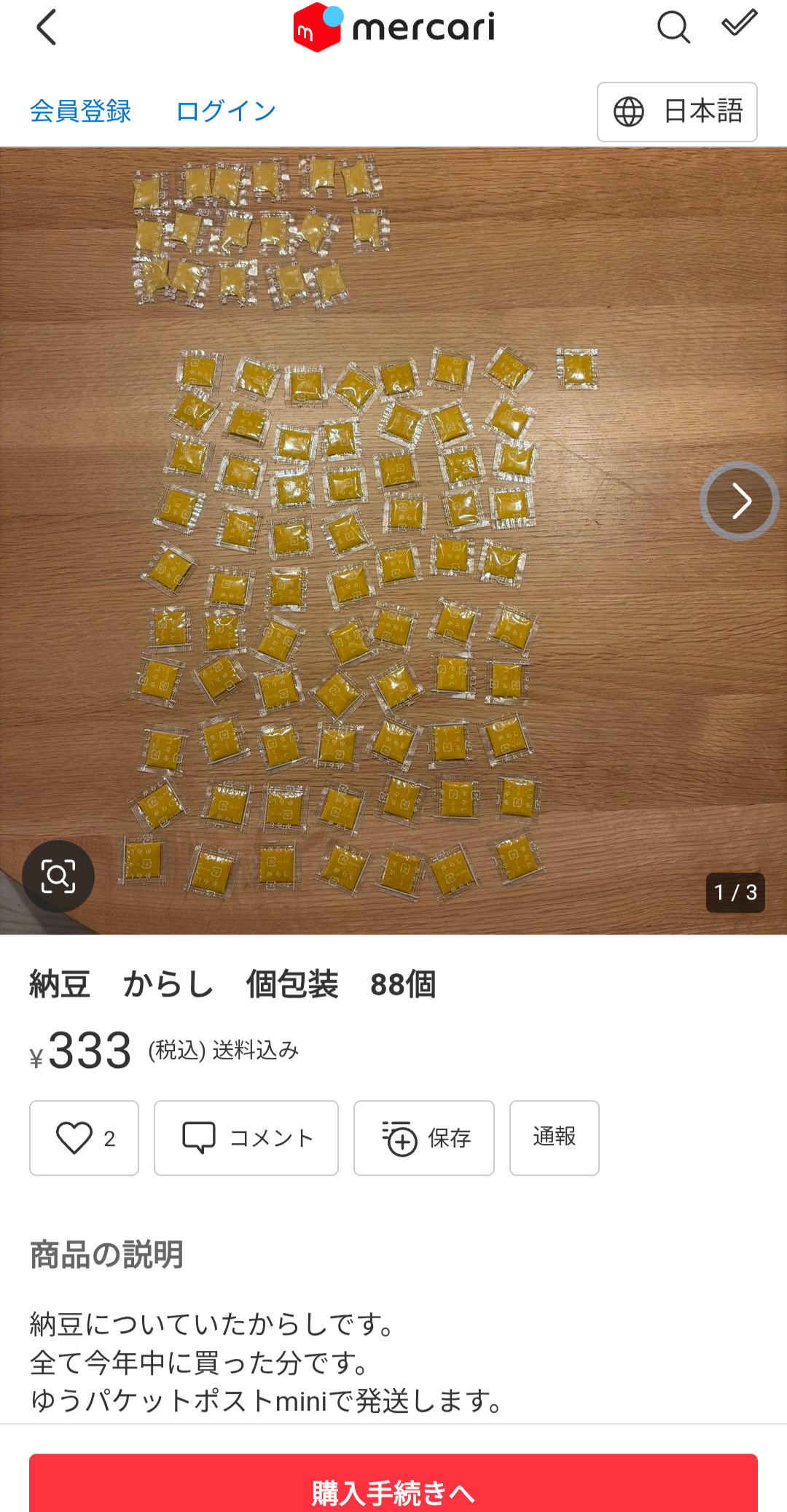This screenshot has width=787, height=1512.
Task: Open search with the magnifier icon
Action: [x=673, y=28]
